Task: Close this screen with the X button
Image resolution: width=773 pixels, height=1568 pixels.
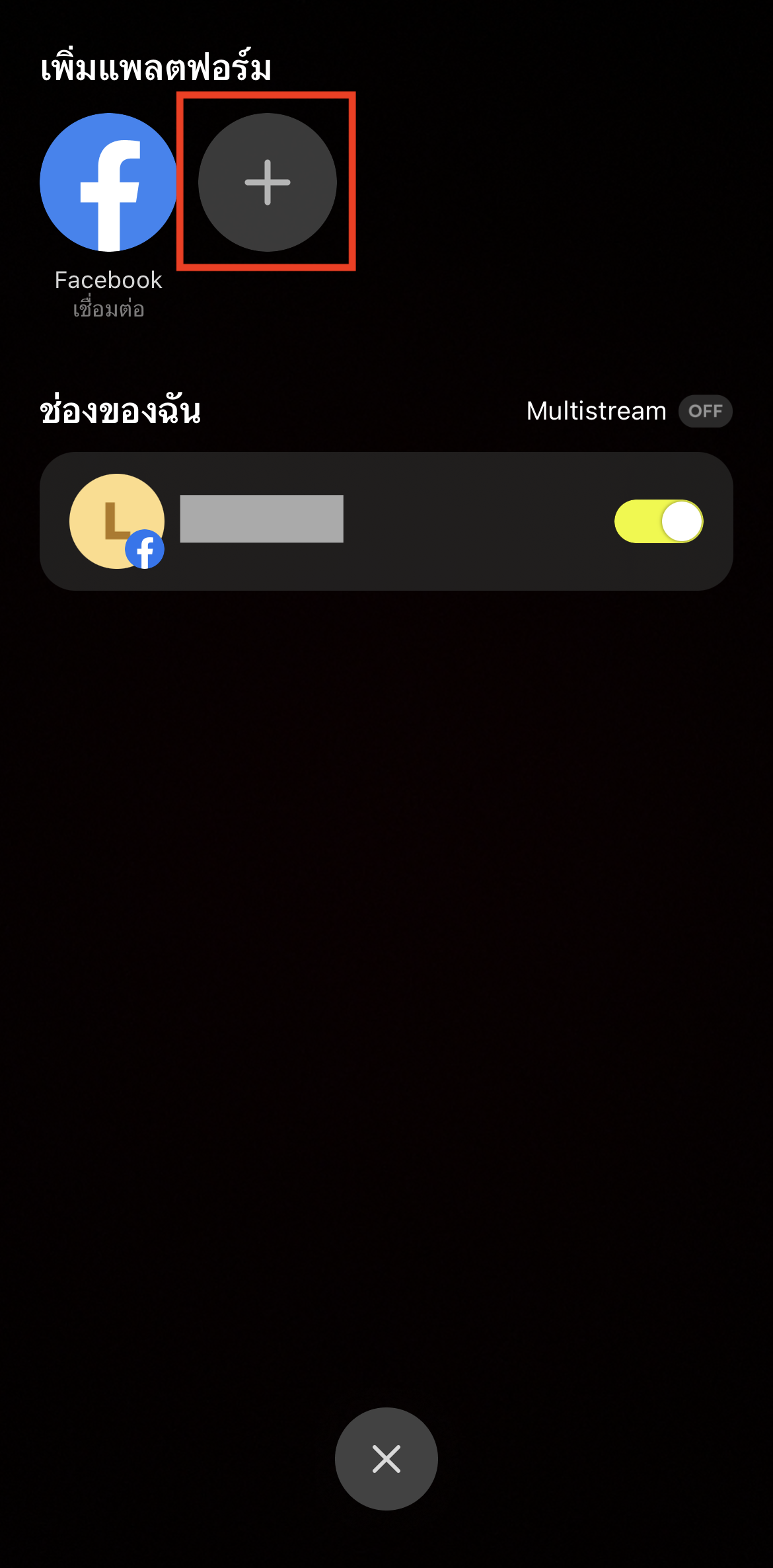Action: pos(386,1459)
